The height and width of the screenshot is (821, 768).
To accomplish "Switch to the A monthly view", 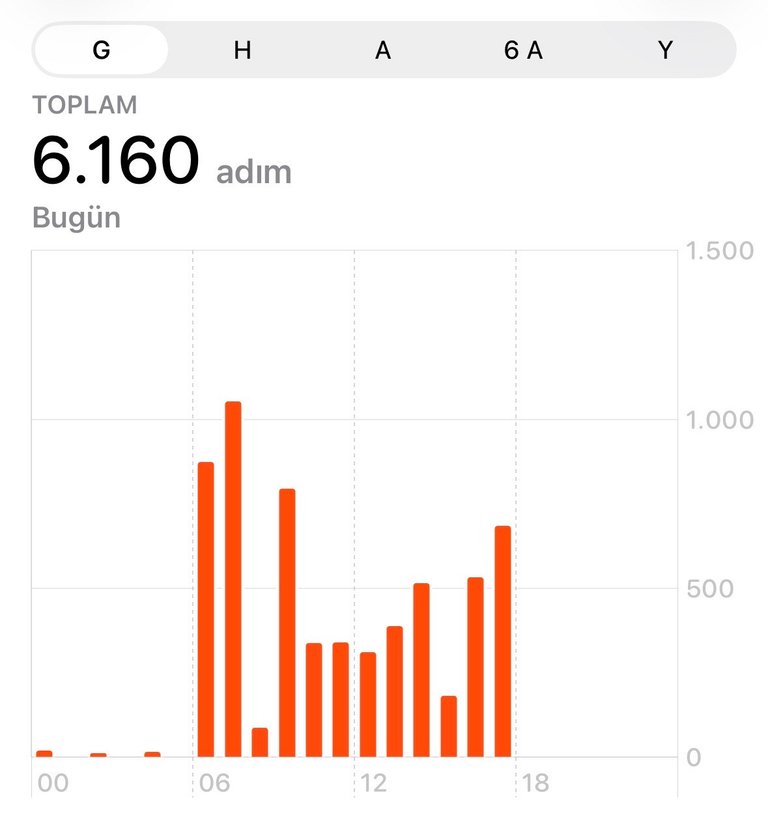I will pyautogui.click(x=383, y=50).
